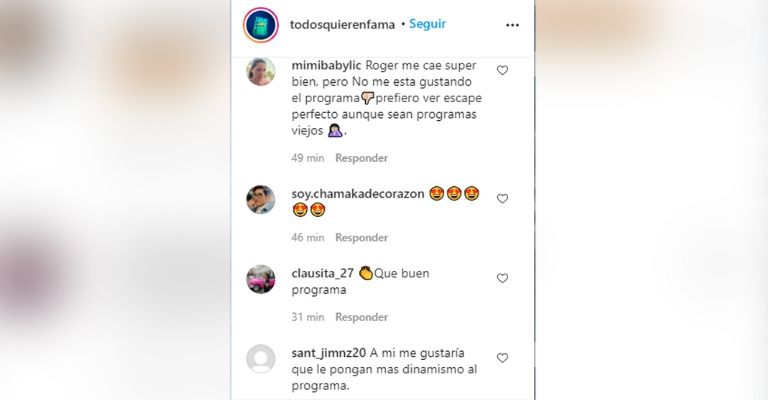The image size is (768, 400).
Task: Reply to soy.chamakadecorazon's comment
Action: 361,238
